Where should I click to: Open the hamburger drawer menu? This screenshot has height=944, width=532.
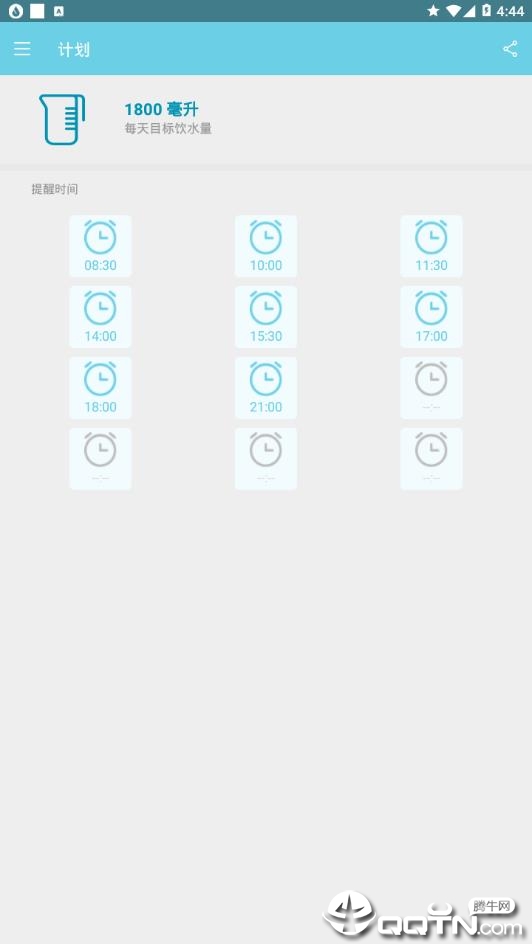pos(22,49)
